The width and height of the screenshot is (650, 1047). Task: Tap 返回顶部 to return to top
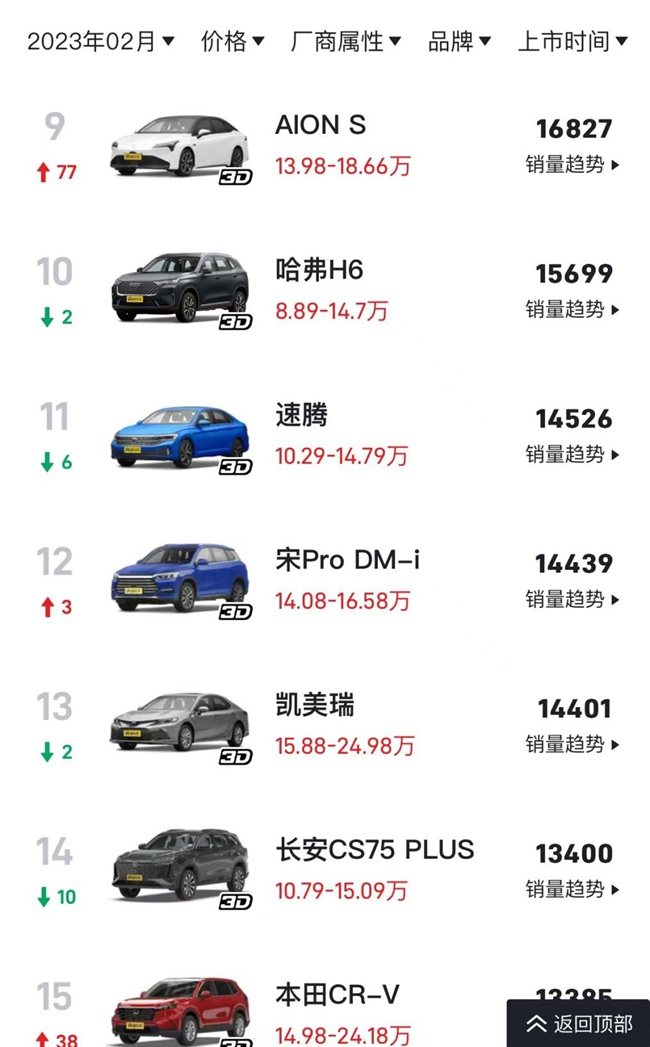tap(579, 1023)
